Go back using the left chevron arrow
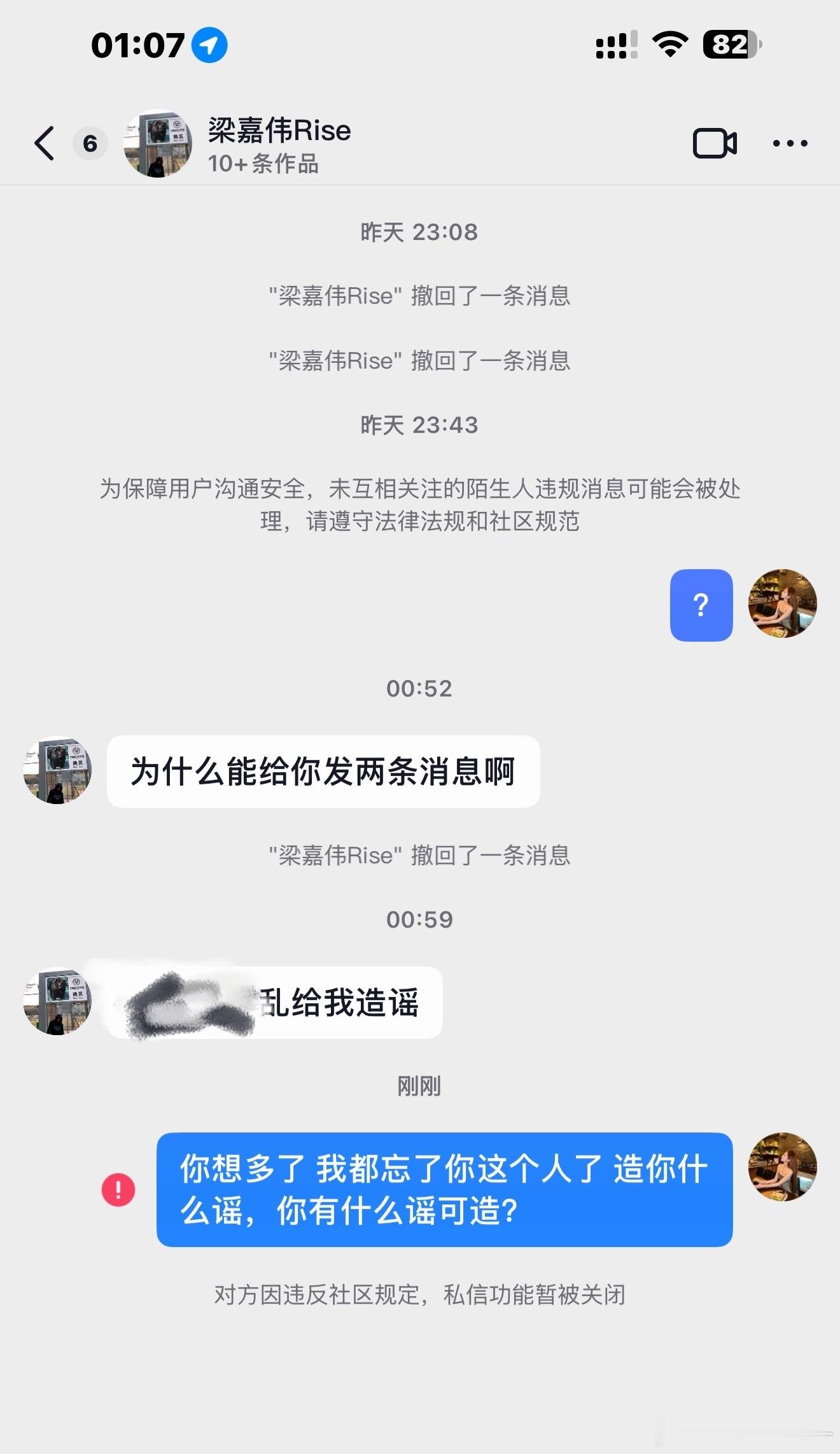Viewport: 840px width, 1454px height. click(x=43, y=144)
